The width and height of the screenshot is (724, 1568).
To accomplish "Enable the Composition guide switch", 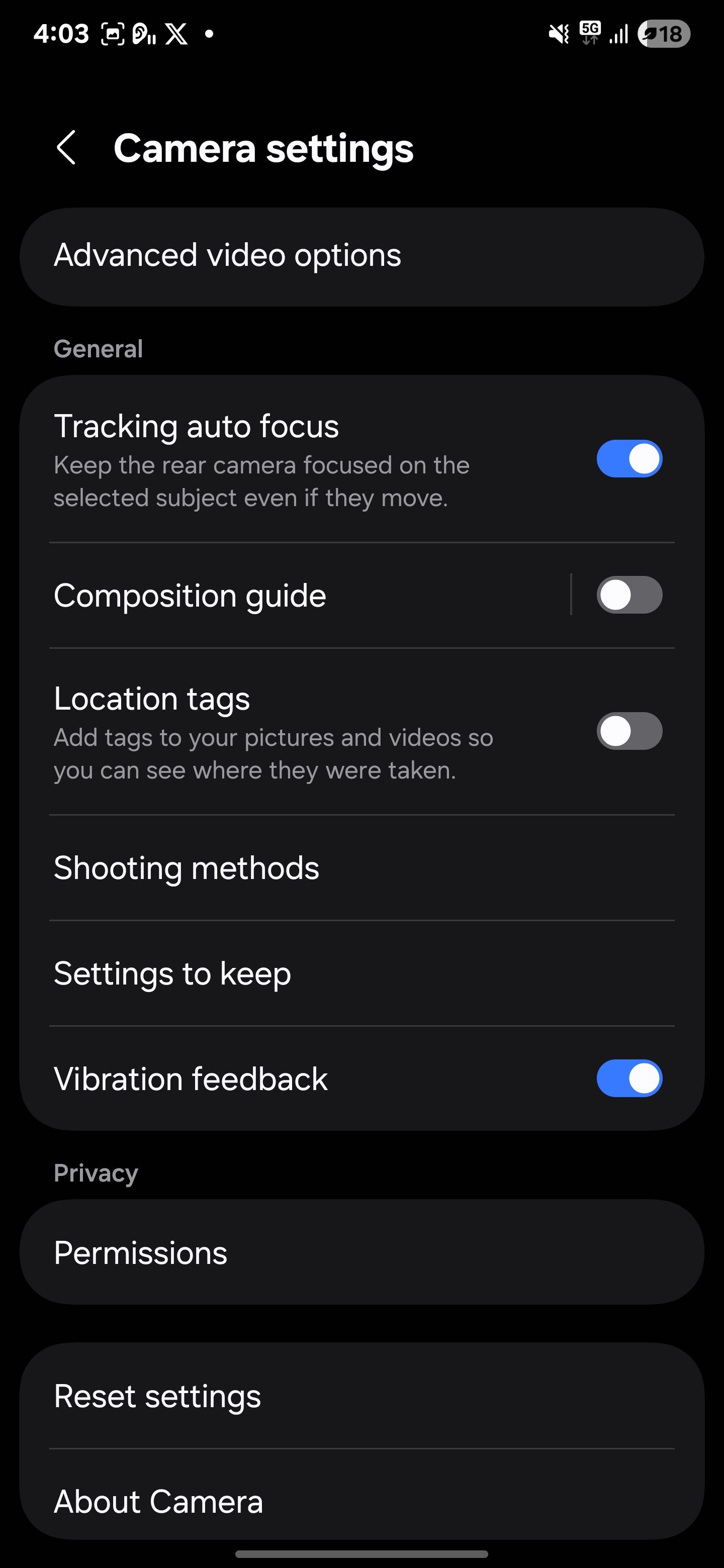I will click(629, 595).
